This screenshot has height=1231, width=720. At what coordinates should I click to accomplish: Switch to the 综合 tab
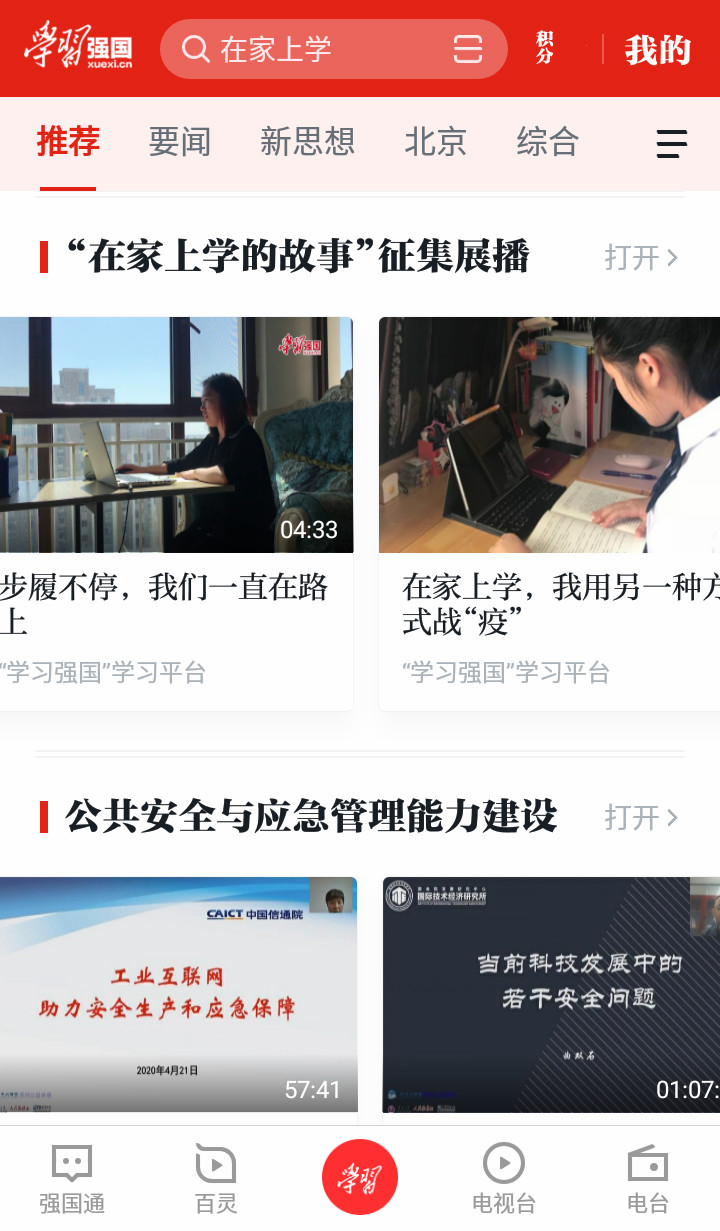pyautogui.click(x=547, y=142)
